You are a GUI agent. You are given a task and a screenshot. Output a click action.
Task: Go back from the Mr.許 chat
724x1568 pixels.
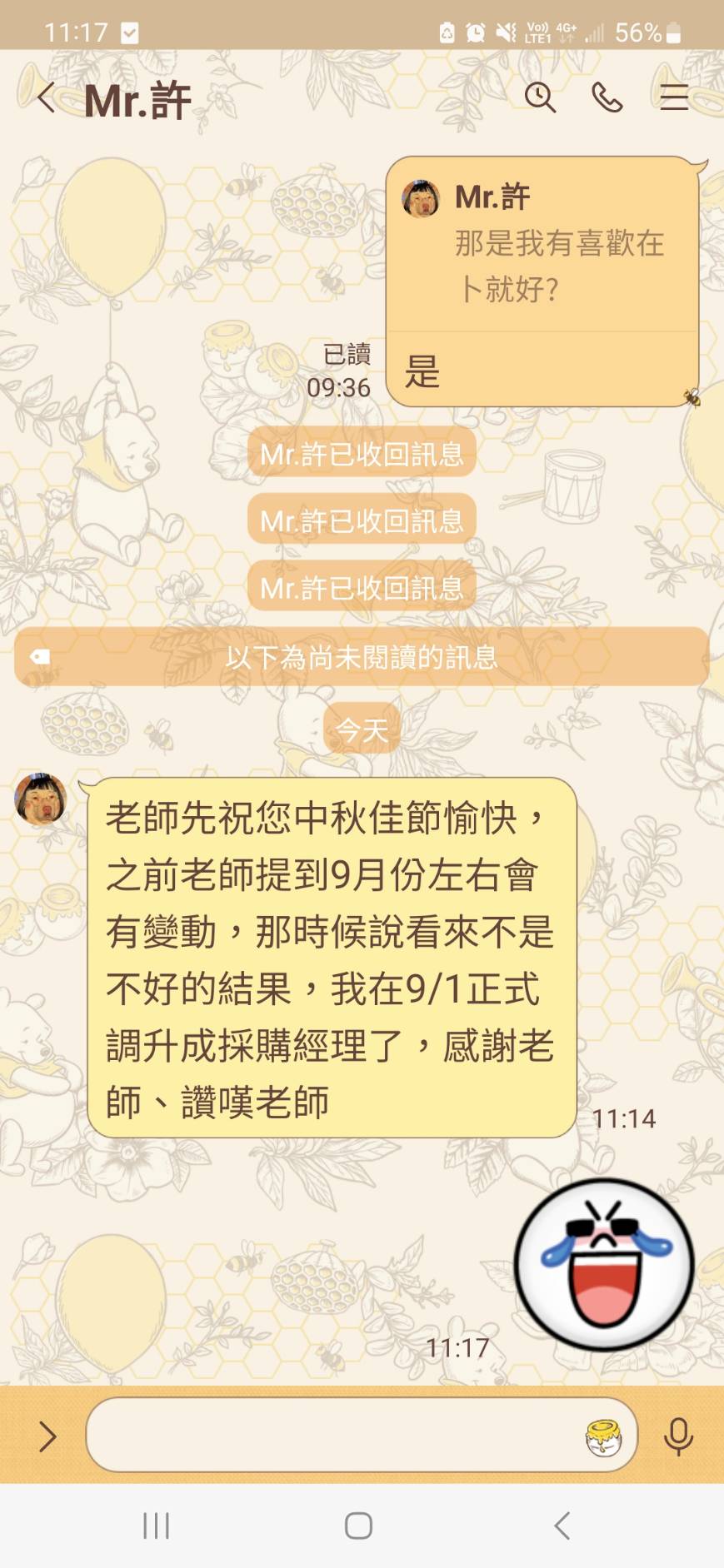point(47,98)
